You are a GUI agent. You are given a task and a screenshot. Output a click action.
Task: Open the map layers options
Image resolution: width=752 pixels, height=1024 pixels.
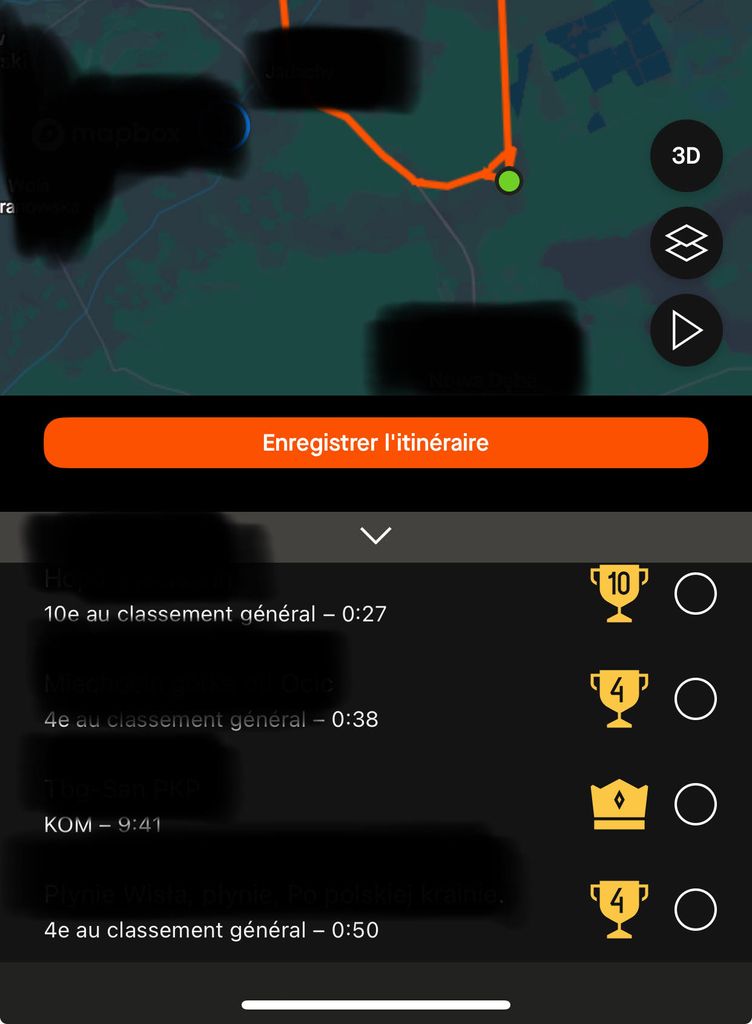686,243
